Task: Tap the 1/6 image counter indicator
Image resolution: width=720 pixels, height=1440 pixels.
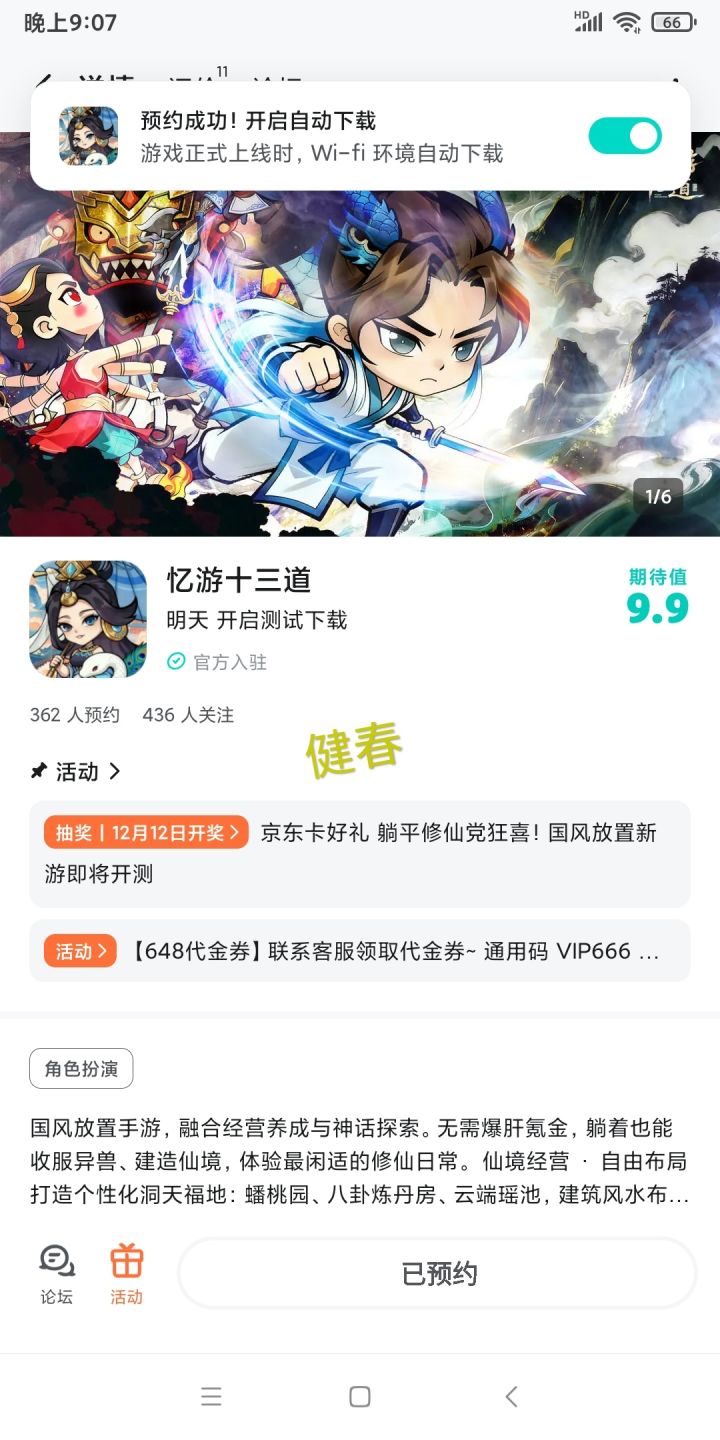Action: [x=658, y=496]
